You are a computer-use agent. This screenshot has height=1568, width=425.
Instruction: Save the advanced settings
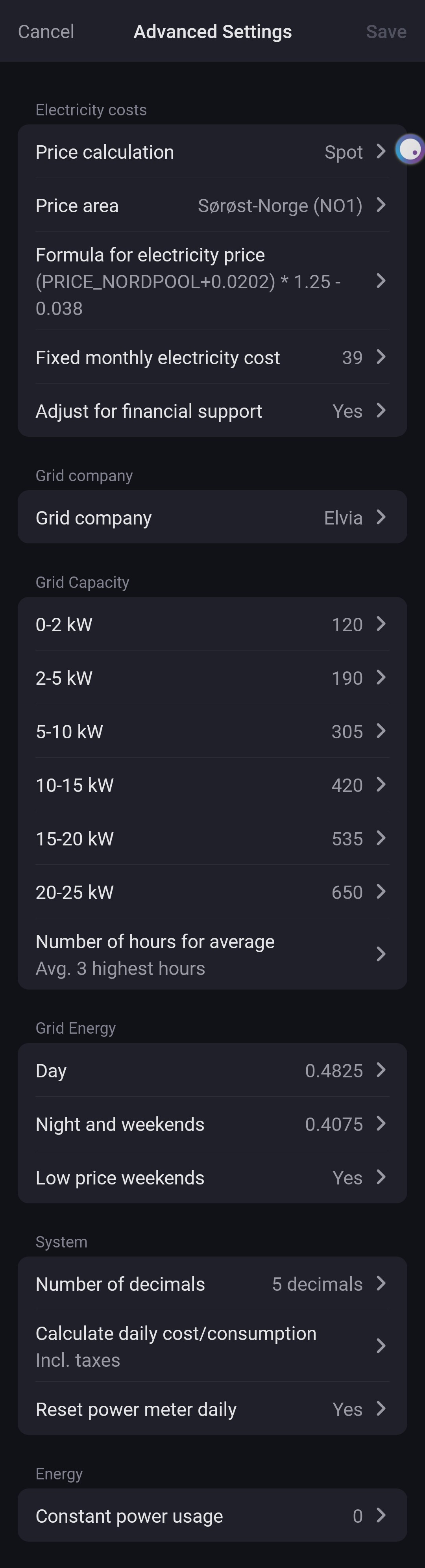386,32
